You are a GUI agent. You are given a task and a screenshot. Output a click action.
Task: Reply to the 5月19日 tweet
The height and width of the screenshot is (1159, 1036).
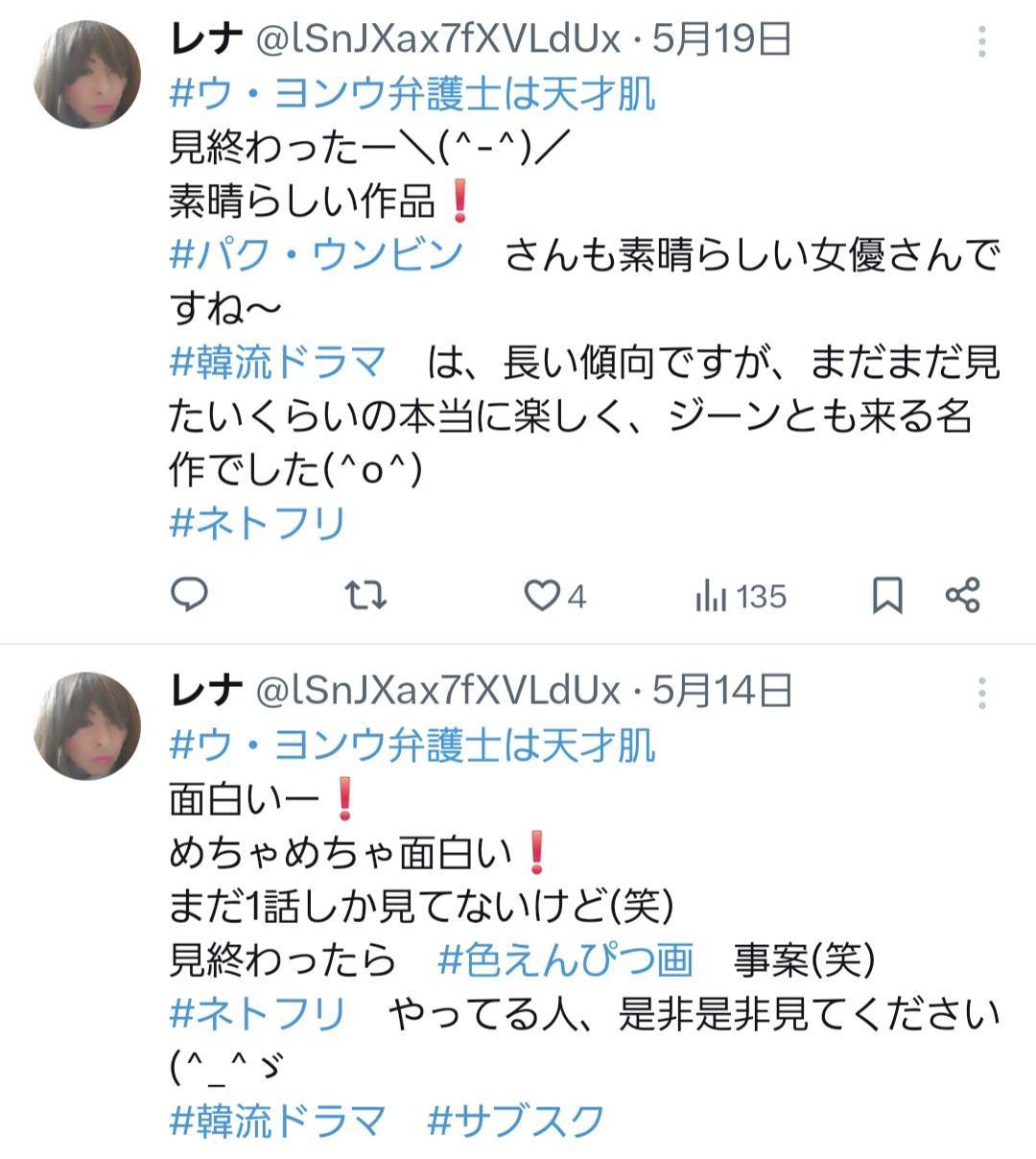189,596
